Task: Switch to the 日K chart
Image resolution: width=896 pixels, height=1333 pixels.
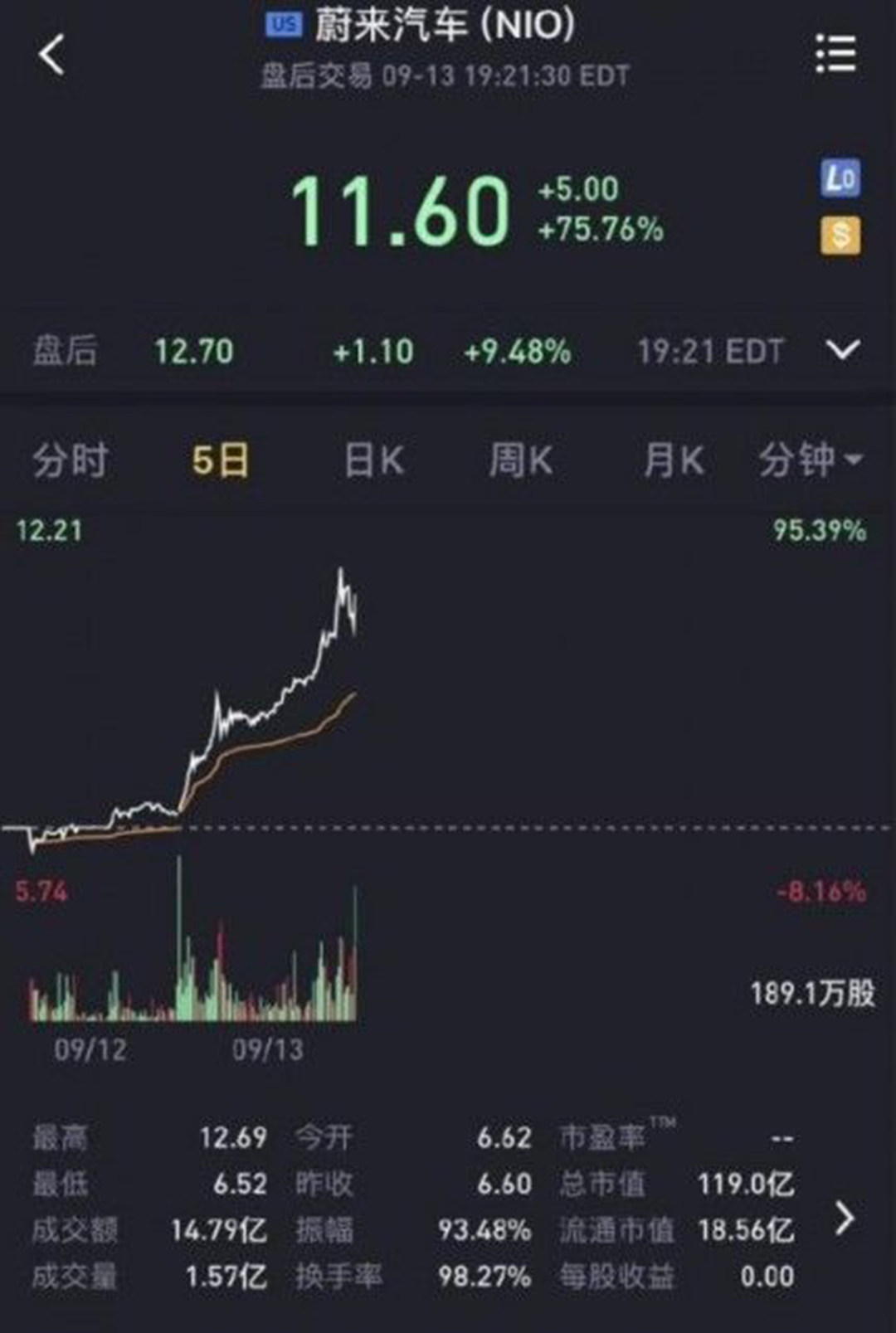Action: coord(373,460)
